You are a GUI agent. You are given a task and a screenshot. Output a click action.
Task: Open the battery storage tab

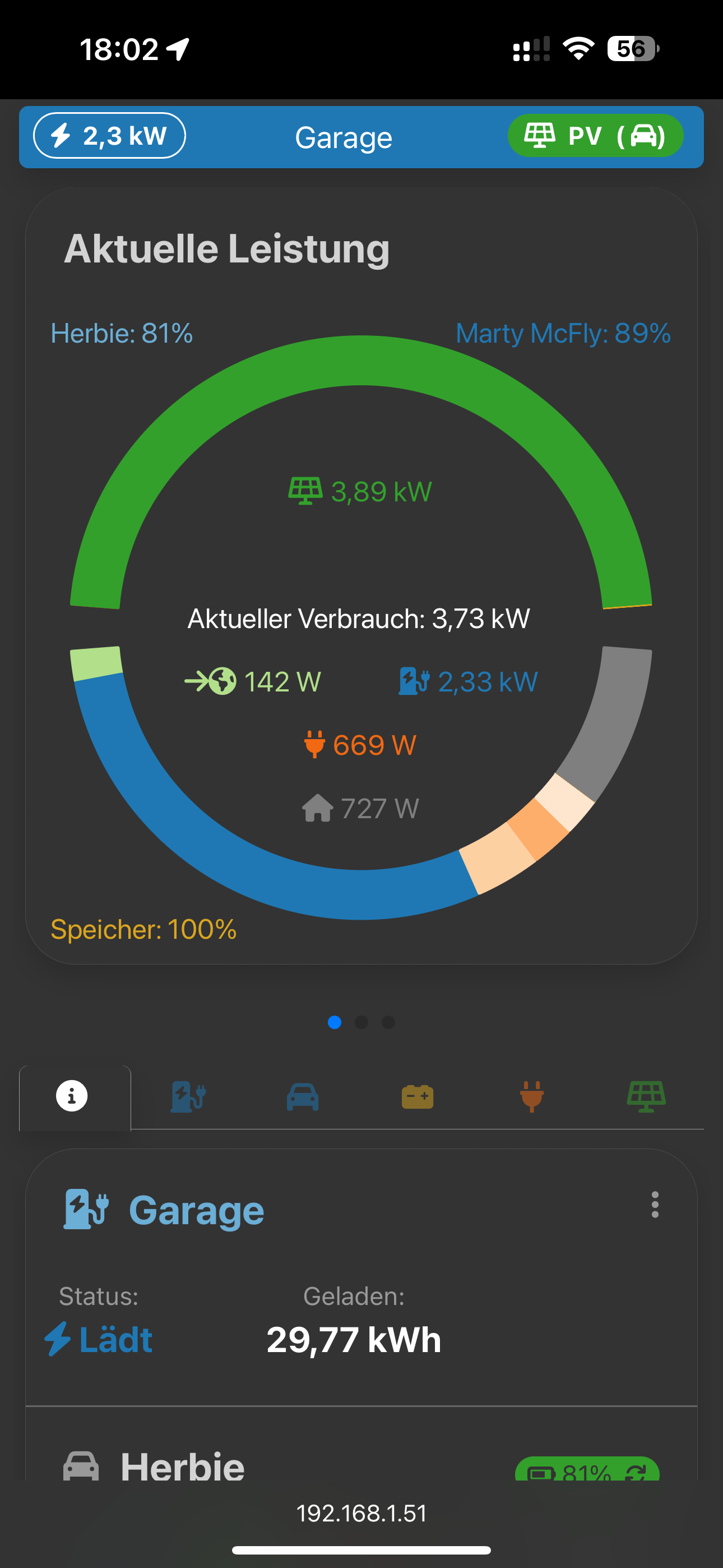click(x=418, y=1097)
